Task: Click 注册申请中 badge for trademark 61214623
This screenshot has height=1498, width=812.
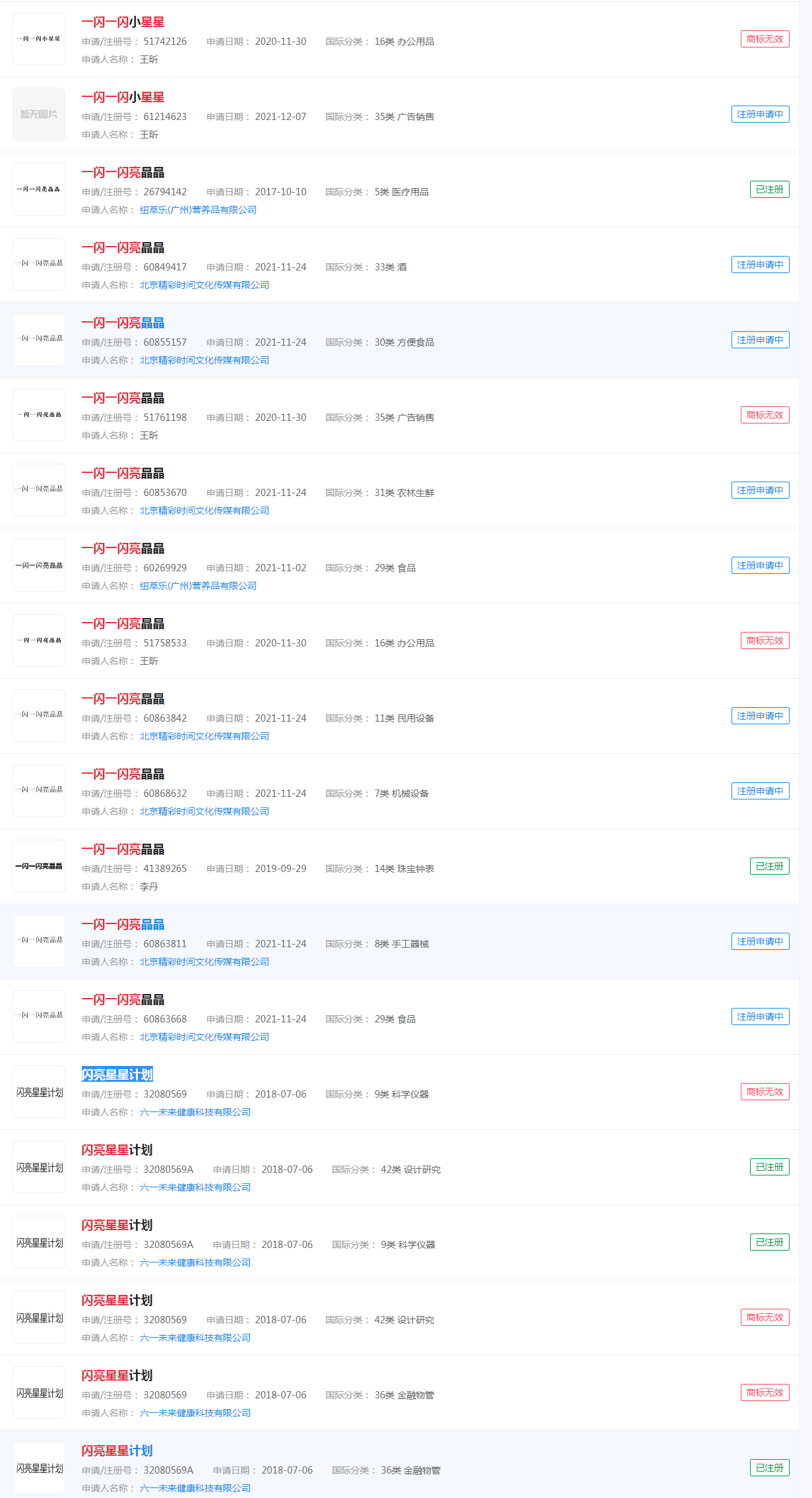Action: (x=760, y=113)
